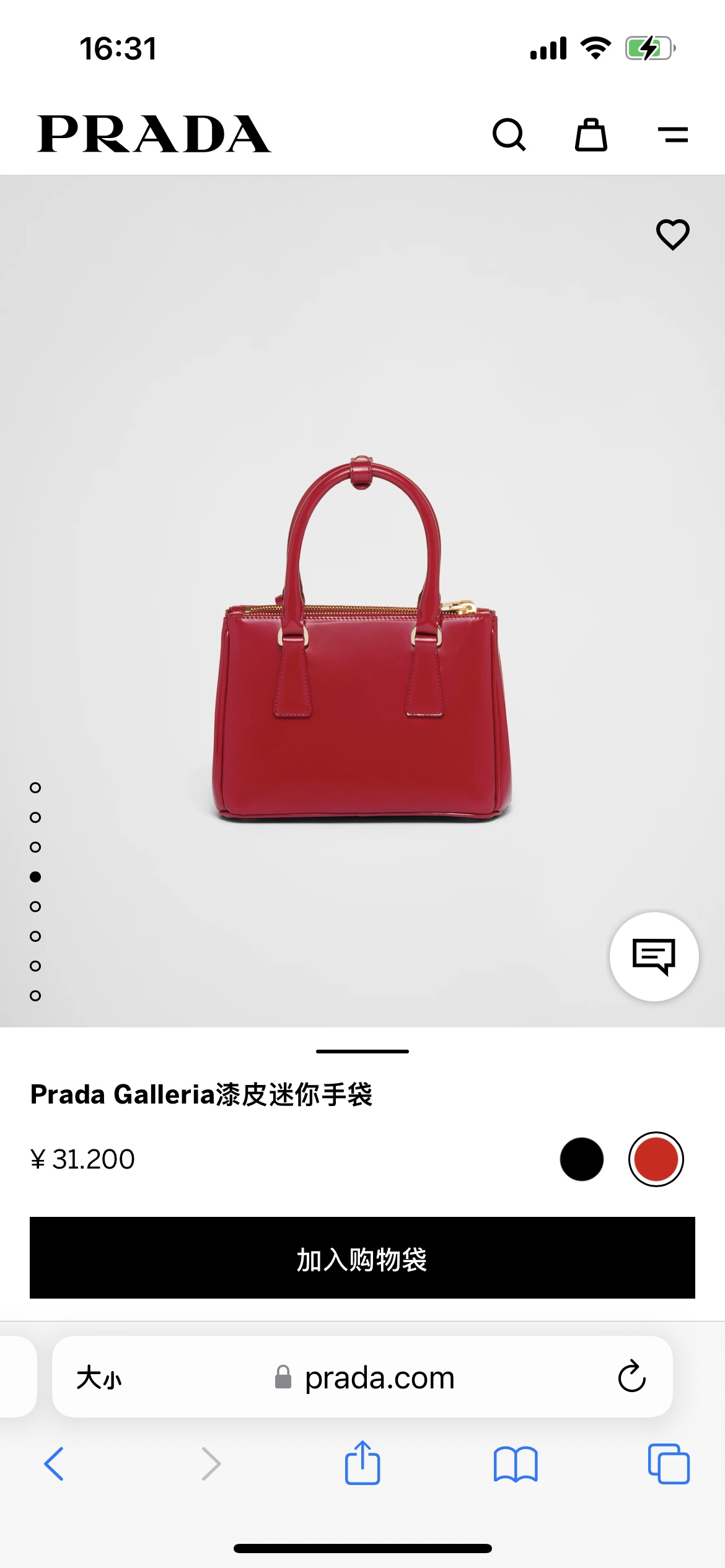Reload the prada.com page

[x=631, y=1377]
